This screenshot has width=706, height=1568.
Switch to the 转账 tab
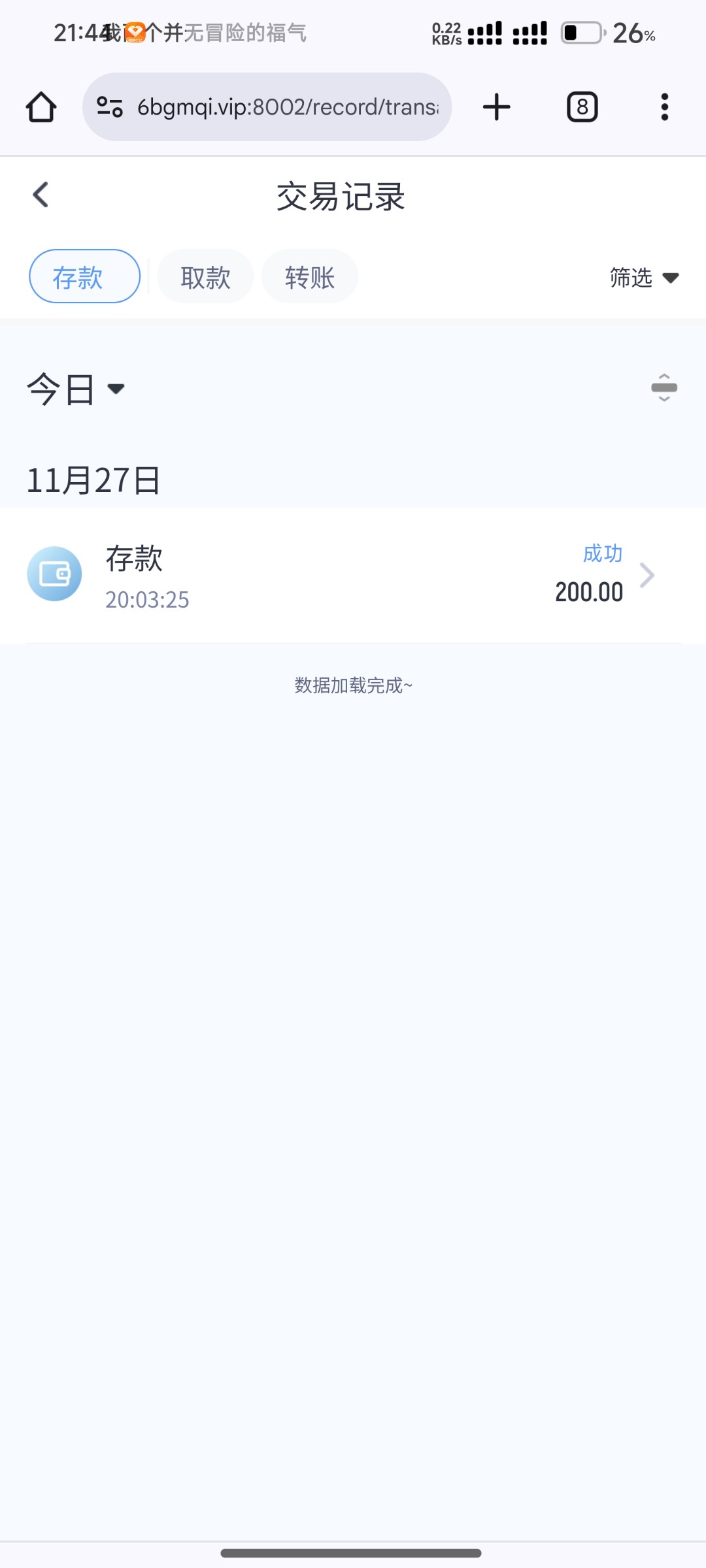coord(310,276)
